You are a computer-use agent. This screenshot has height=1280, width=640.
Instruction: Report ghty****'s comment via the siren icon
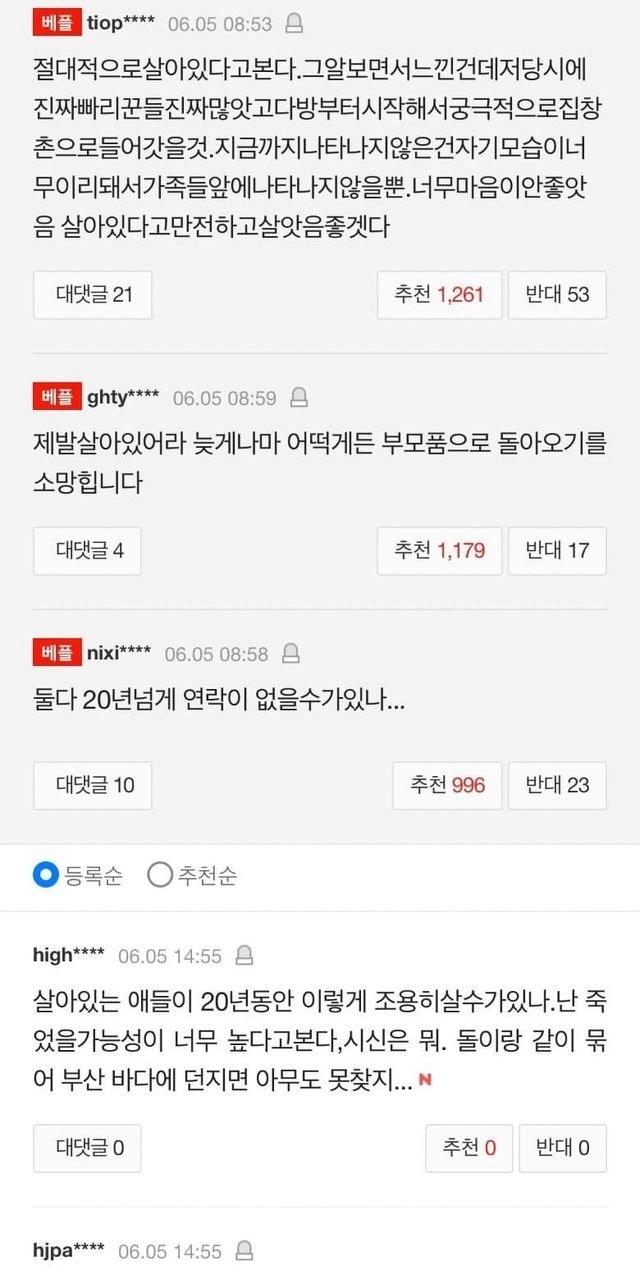298,398
